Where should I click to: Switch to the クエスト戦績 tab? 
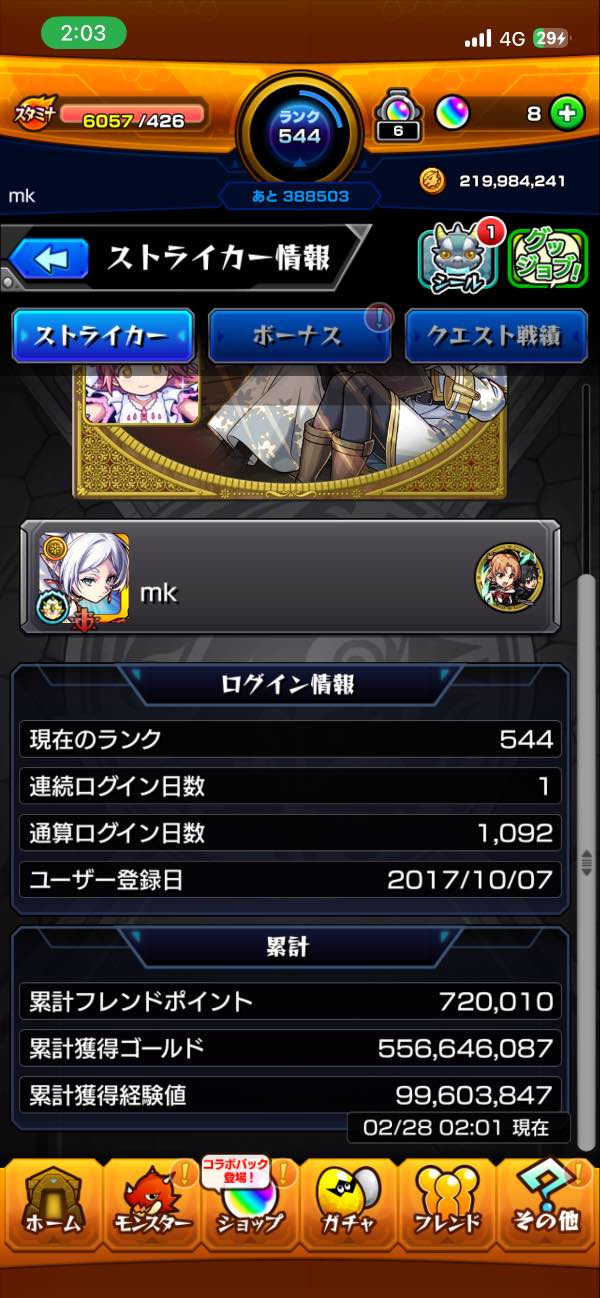coord(494,336)
